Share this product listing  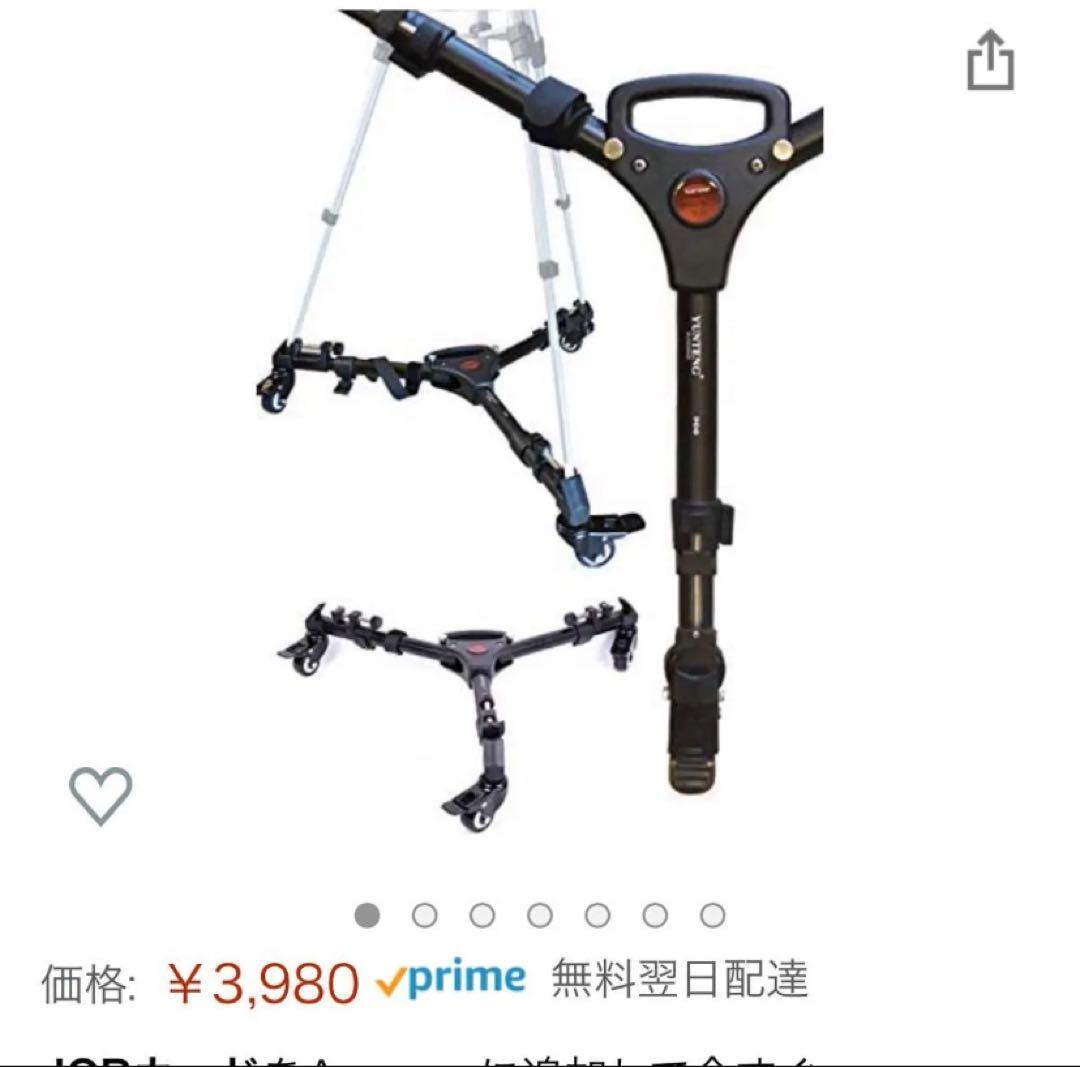point(990,62)
